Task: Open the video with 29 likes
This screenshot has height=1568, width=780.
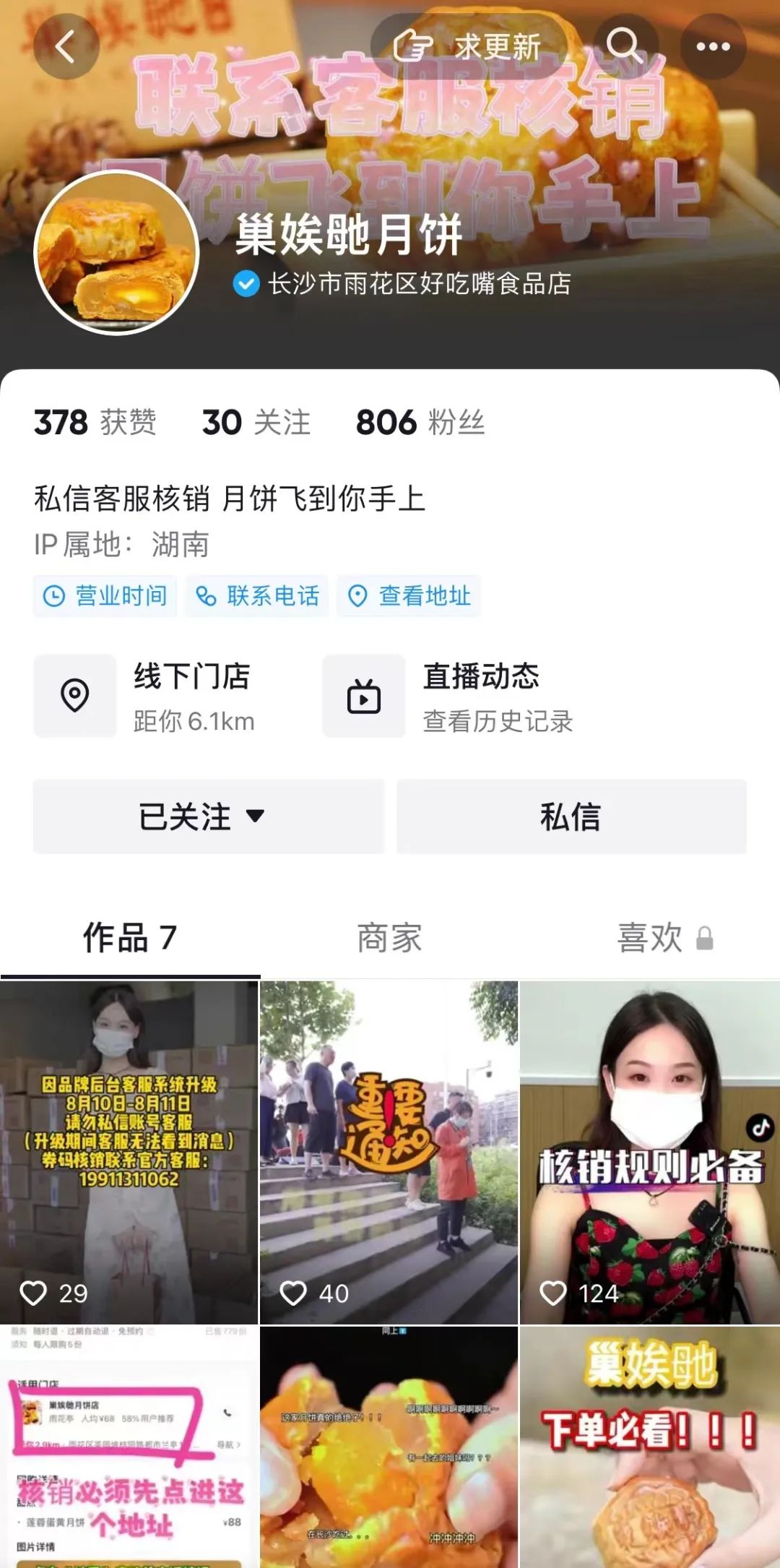Action: click(x=129, y=1152)
